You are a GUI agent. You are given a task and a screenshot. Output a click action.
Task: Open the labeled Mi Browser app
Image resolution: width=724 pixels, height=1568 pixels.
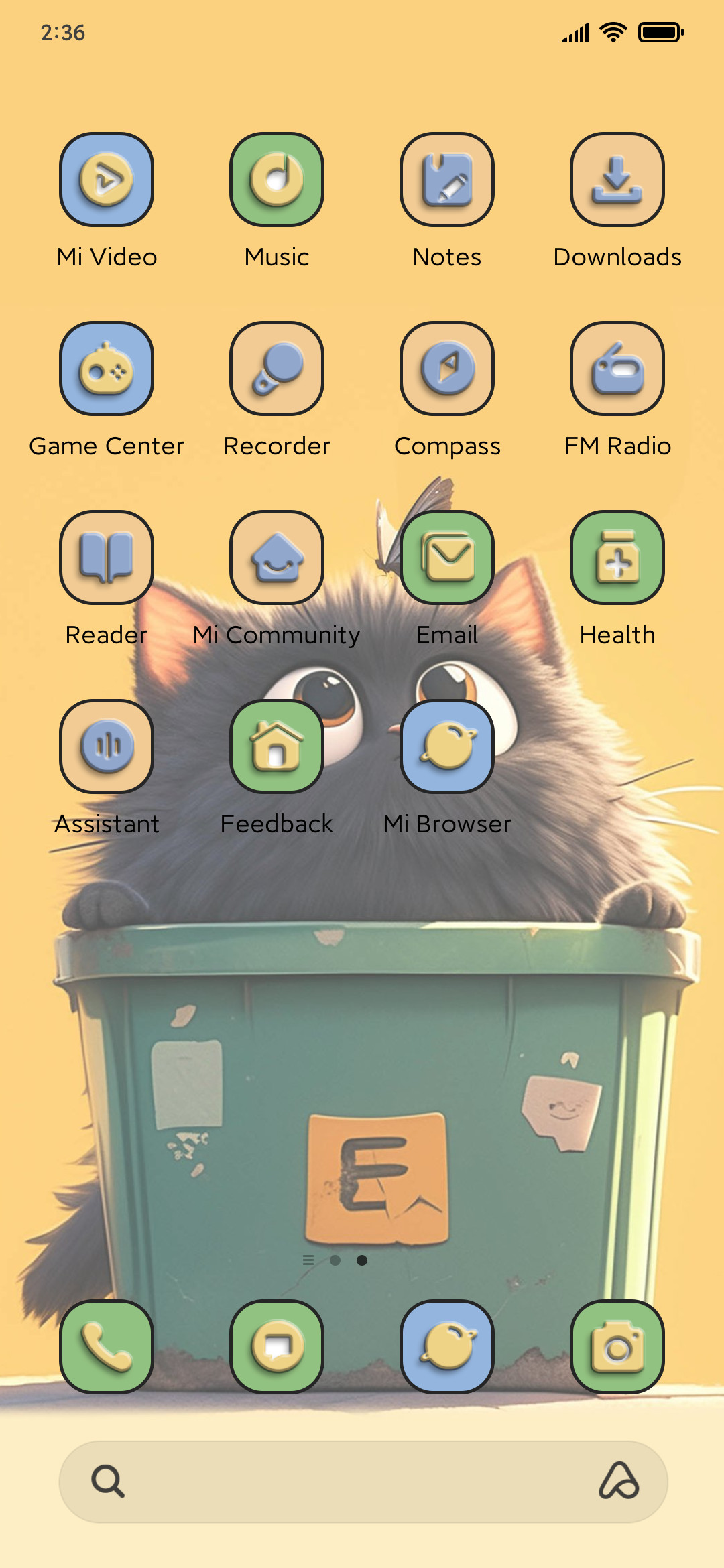447,746
